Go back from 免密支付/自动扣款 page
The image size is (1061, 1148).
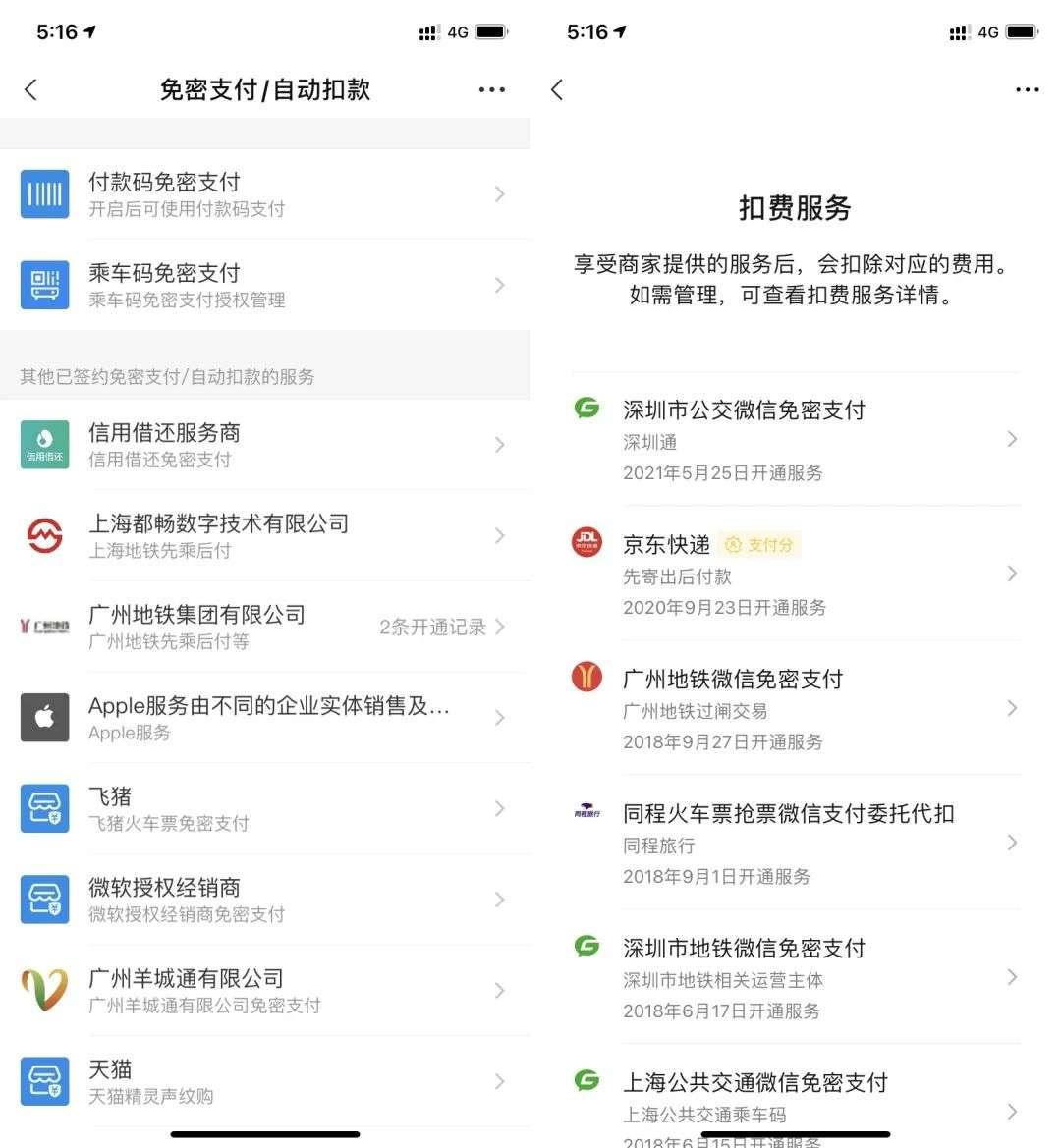(x=31, y=90)
